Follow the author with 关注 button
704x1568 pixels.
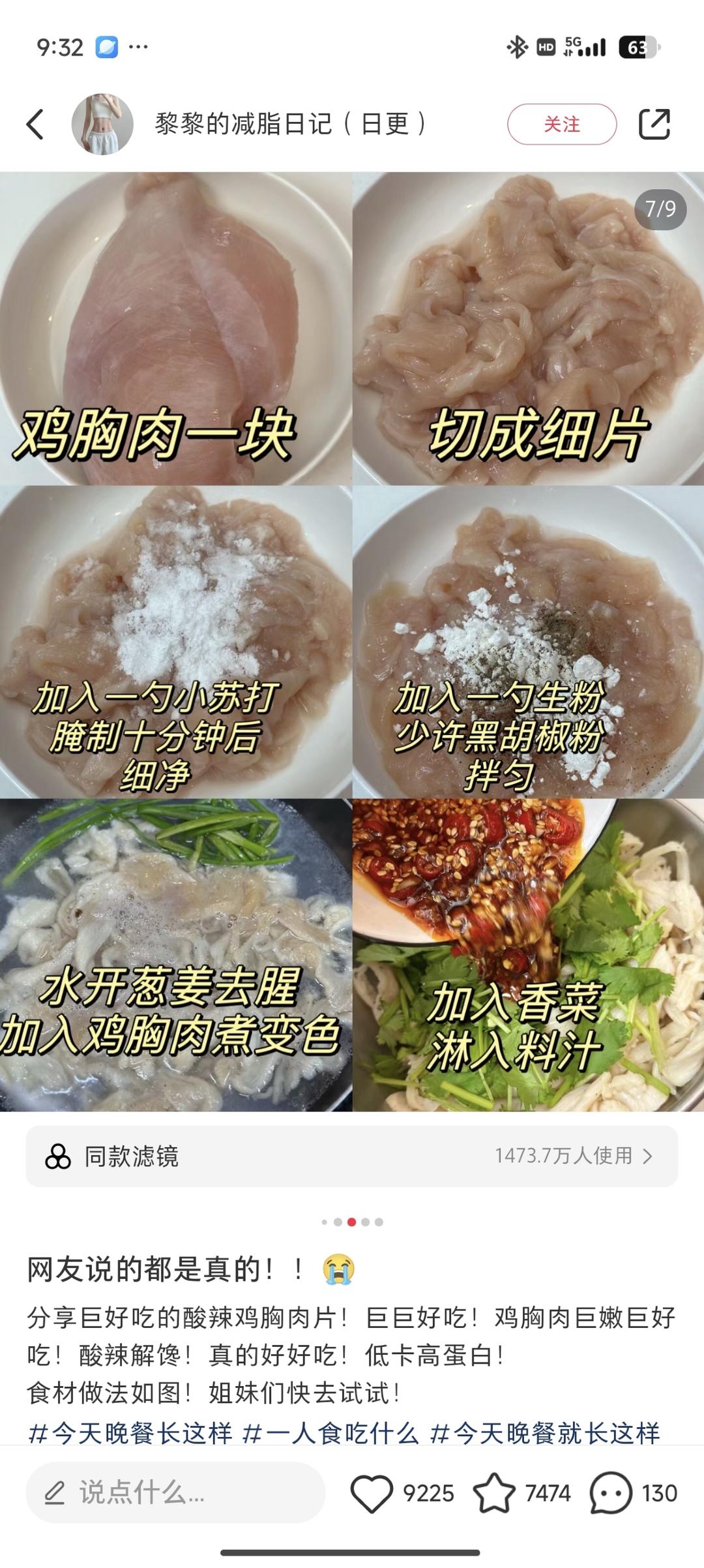561,124
